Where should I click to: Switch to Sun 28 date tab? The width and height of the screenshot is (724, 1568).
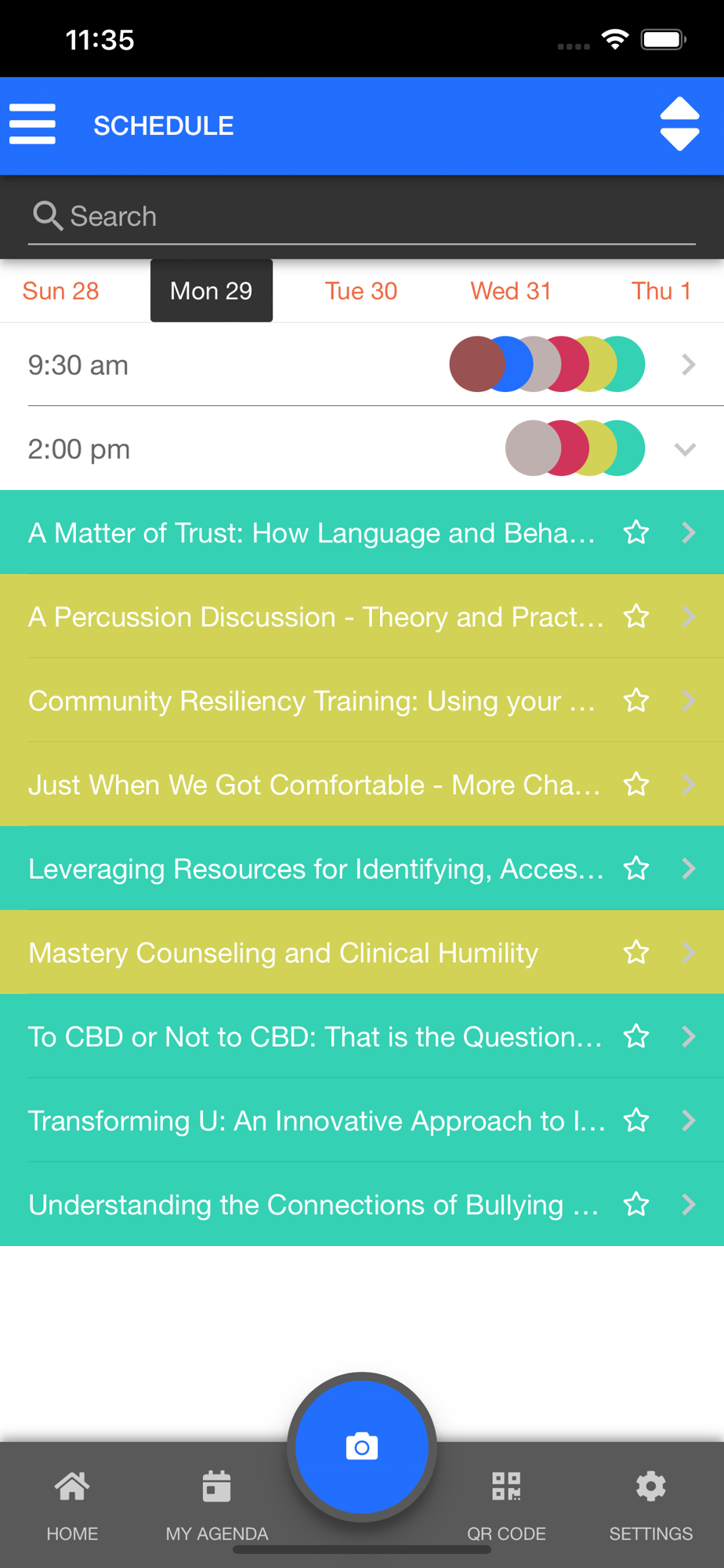[61, 291]
